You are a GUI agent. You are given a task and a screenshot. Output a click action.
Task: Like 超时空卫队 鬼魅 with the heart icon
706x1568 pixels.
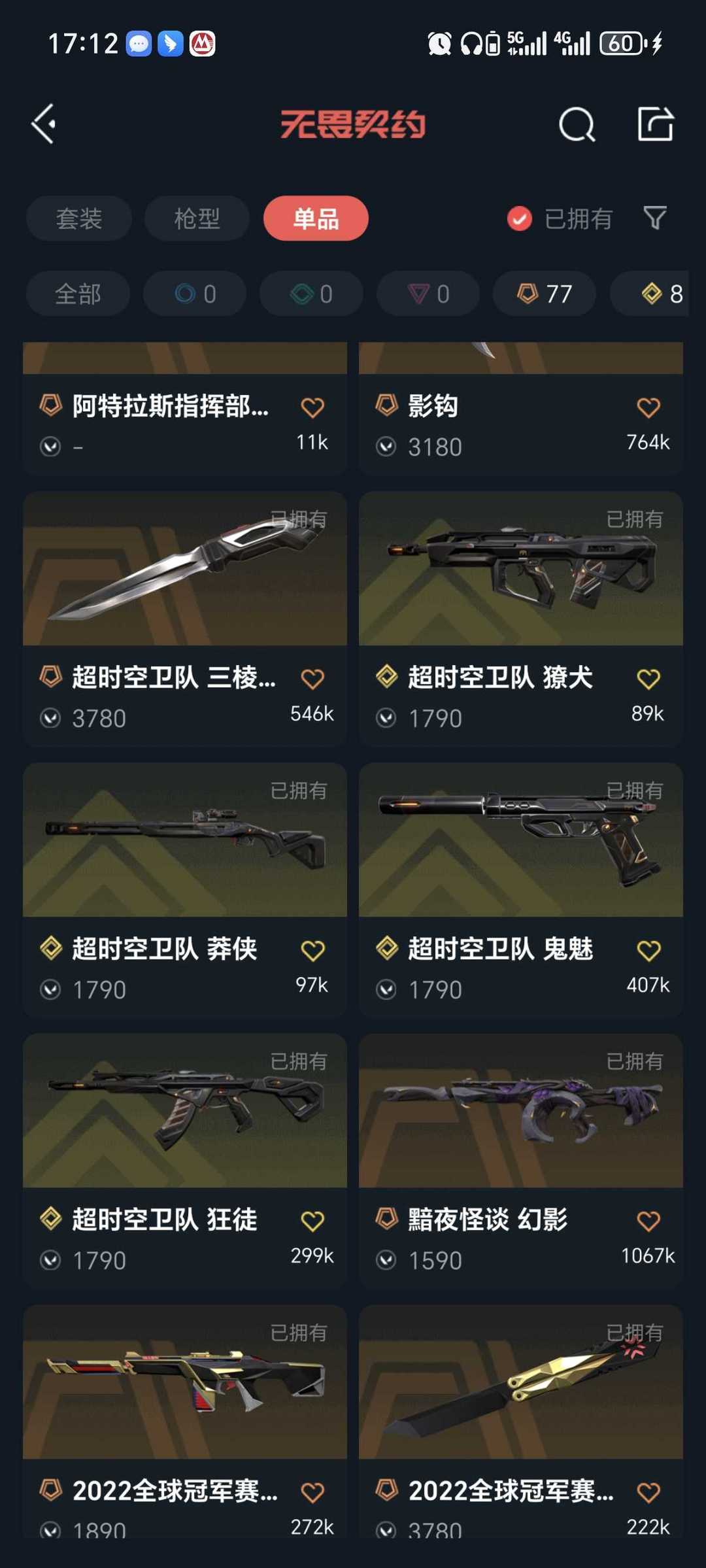pyautogui.click(x=648, y=950)
